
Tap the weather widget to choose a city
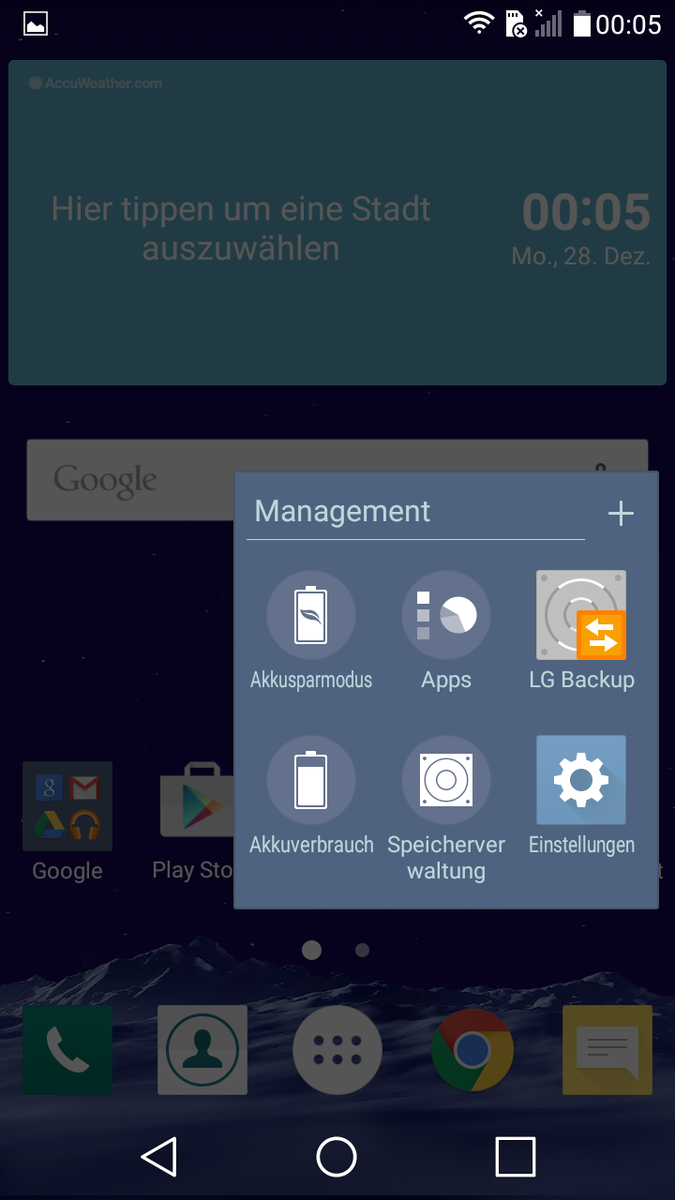coord(241,228)
